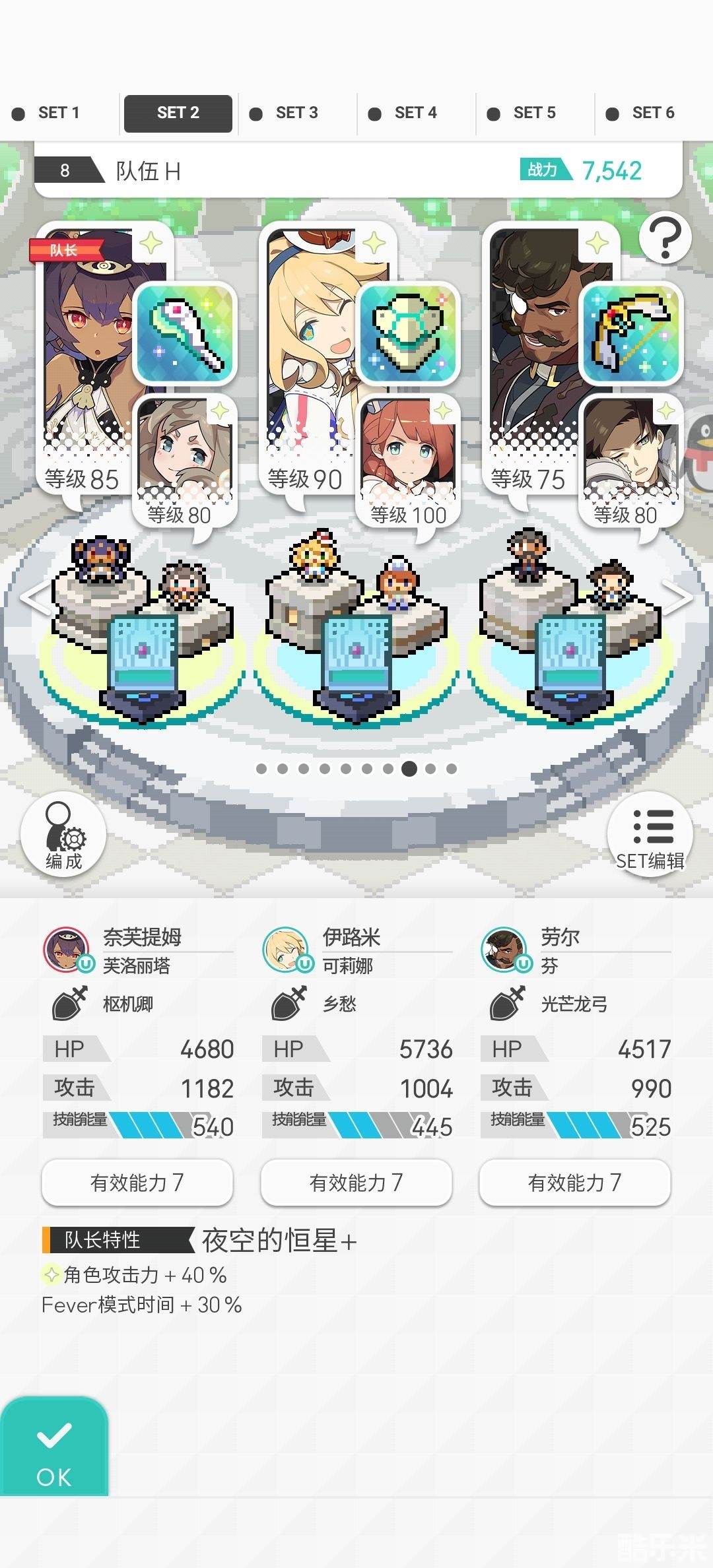Go to the previous team with left arrow

pos(33,597)
